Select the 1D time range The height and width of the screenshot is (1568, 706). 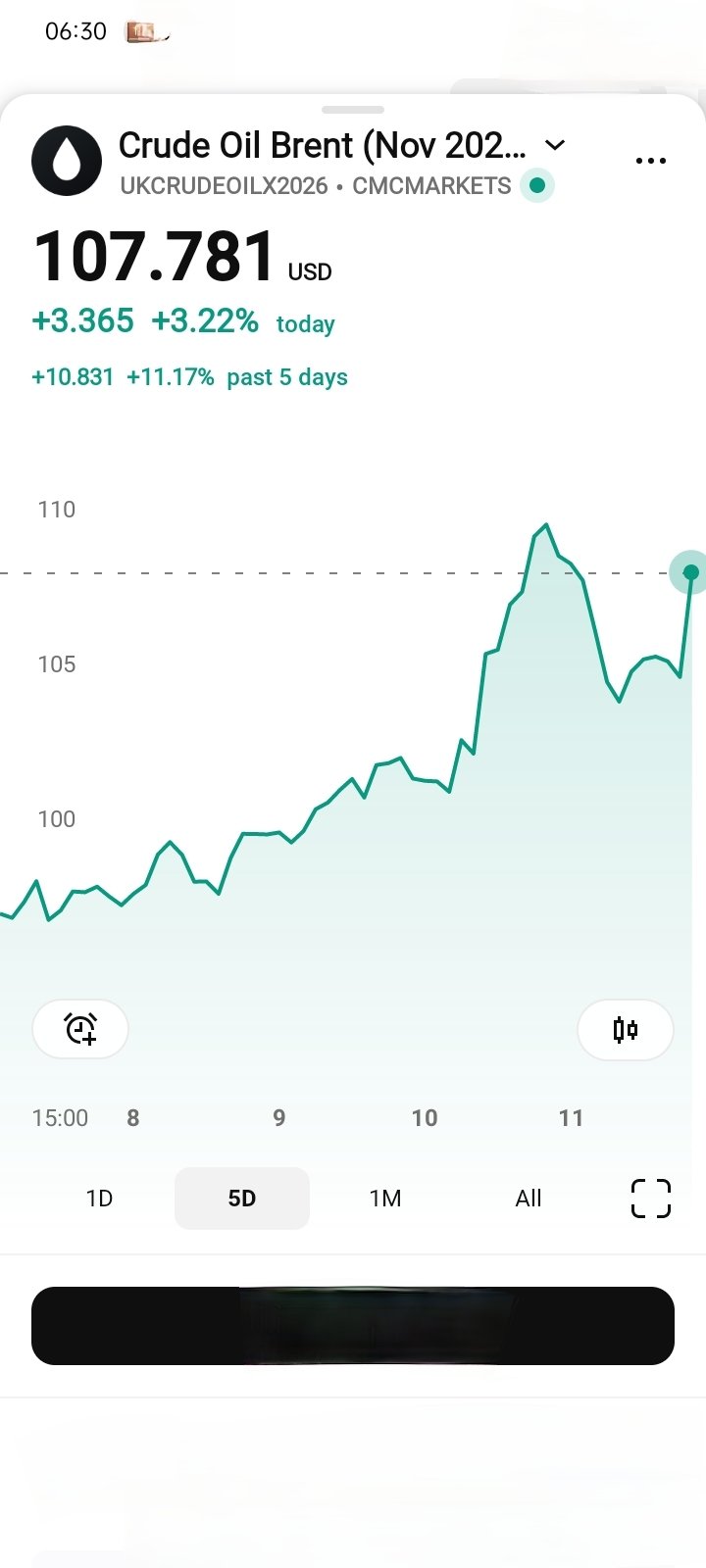99,1199
